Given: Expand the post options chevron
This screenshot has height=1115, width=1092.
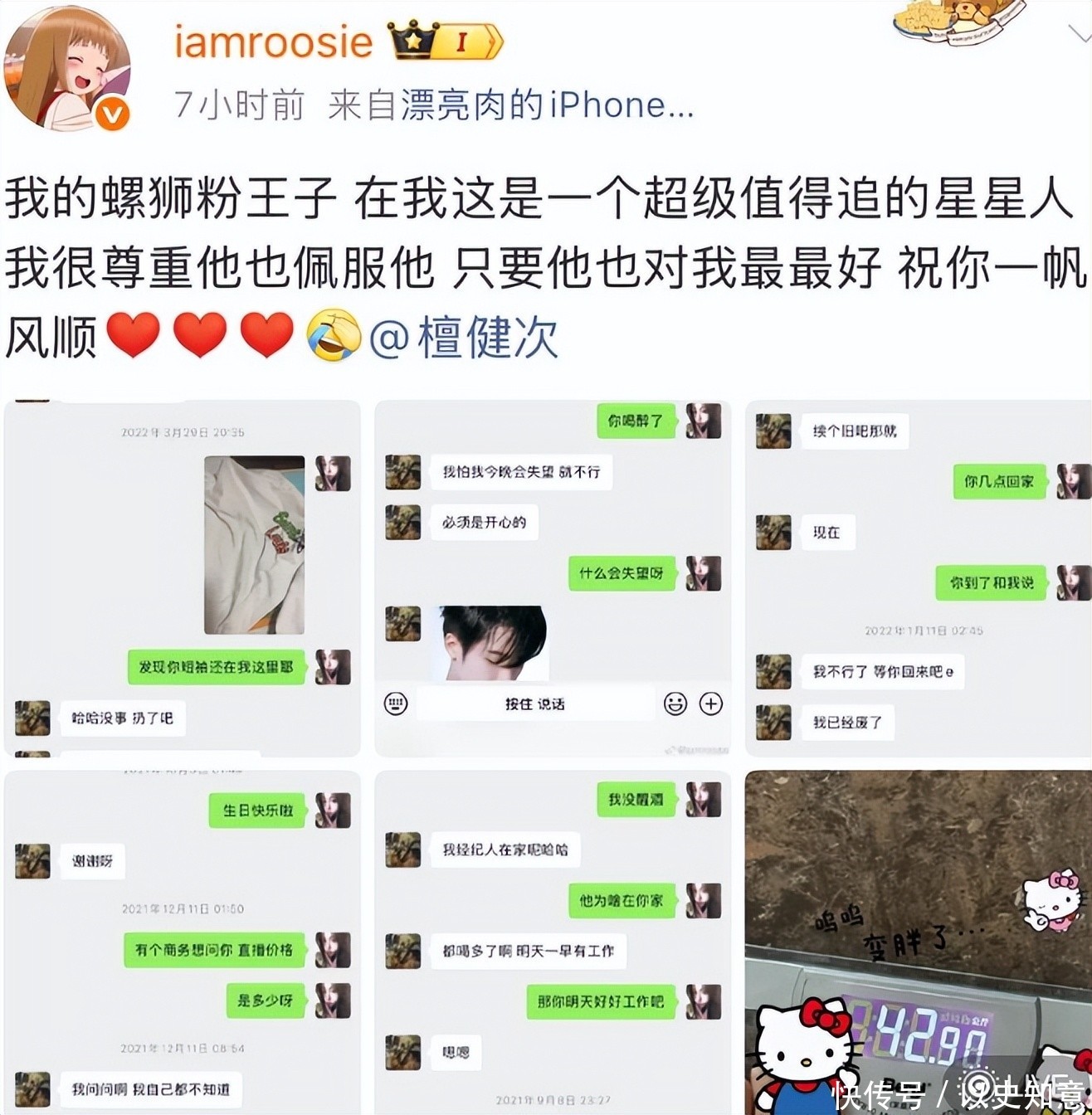Looking at the screenshot, I should pyautogui.click(x=1080, y=33).
